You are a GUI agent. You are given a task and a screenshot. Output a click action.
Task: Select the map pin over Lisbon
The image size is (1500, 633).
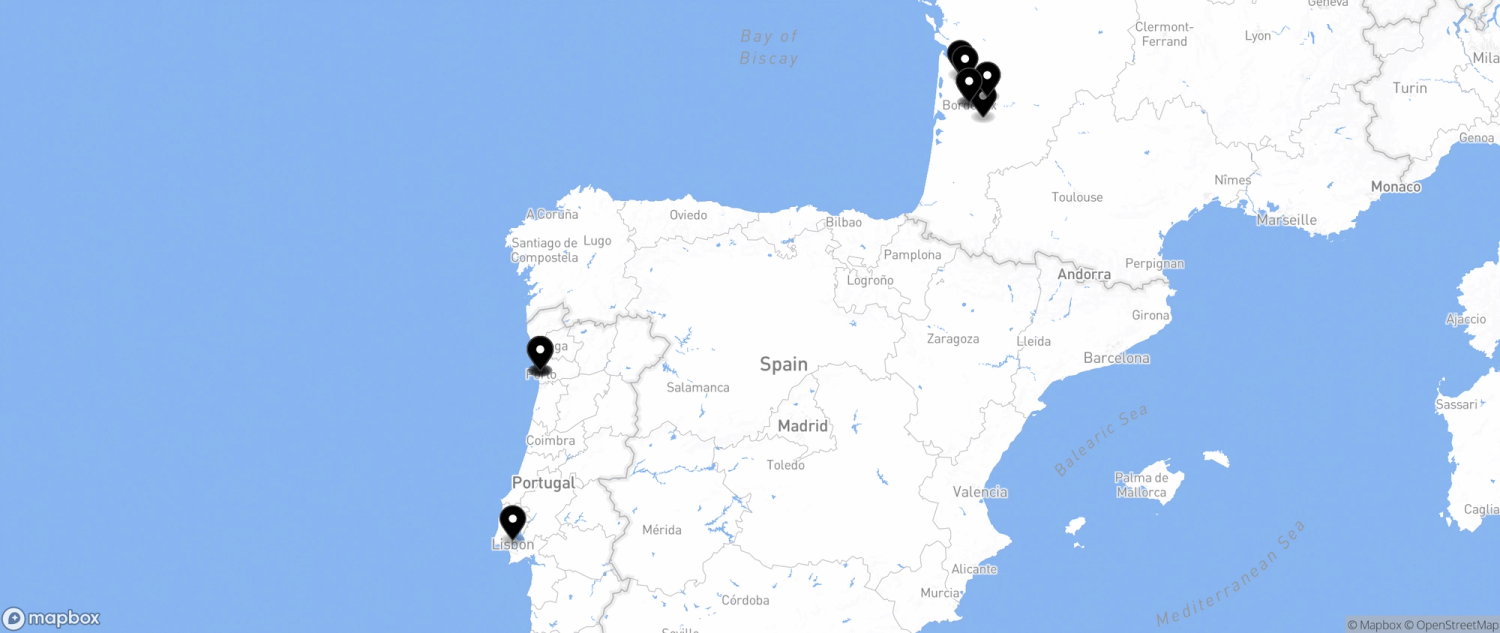pos(513,521)
